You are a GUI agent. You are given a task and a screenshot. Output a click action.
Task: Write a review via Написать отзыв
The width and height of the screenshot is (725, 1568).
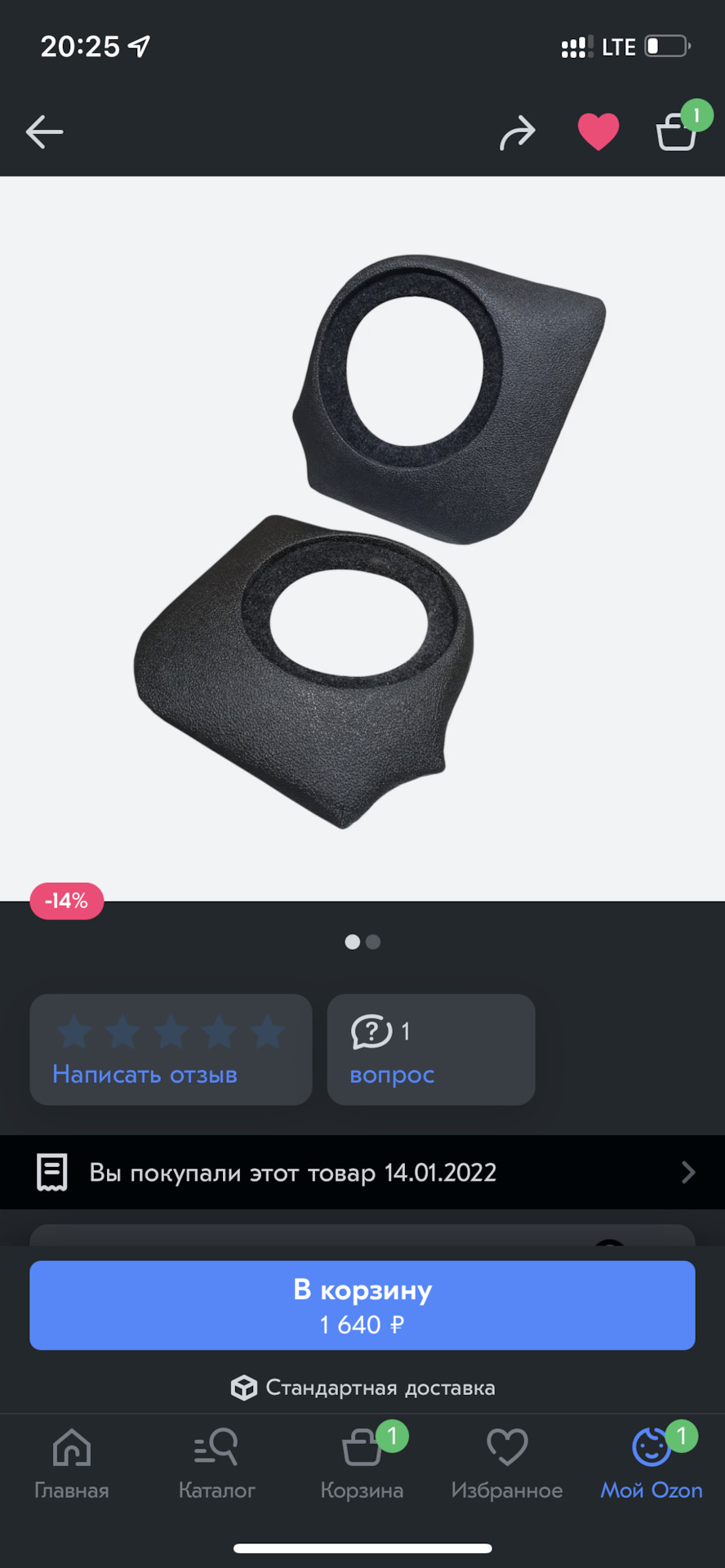[171, 1049]
